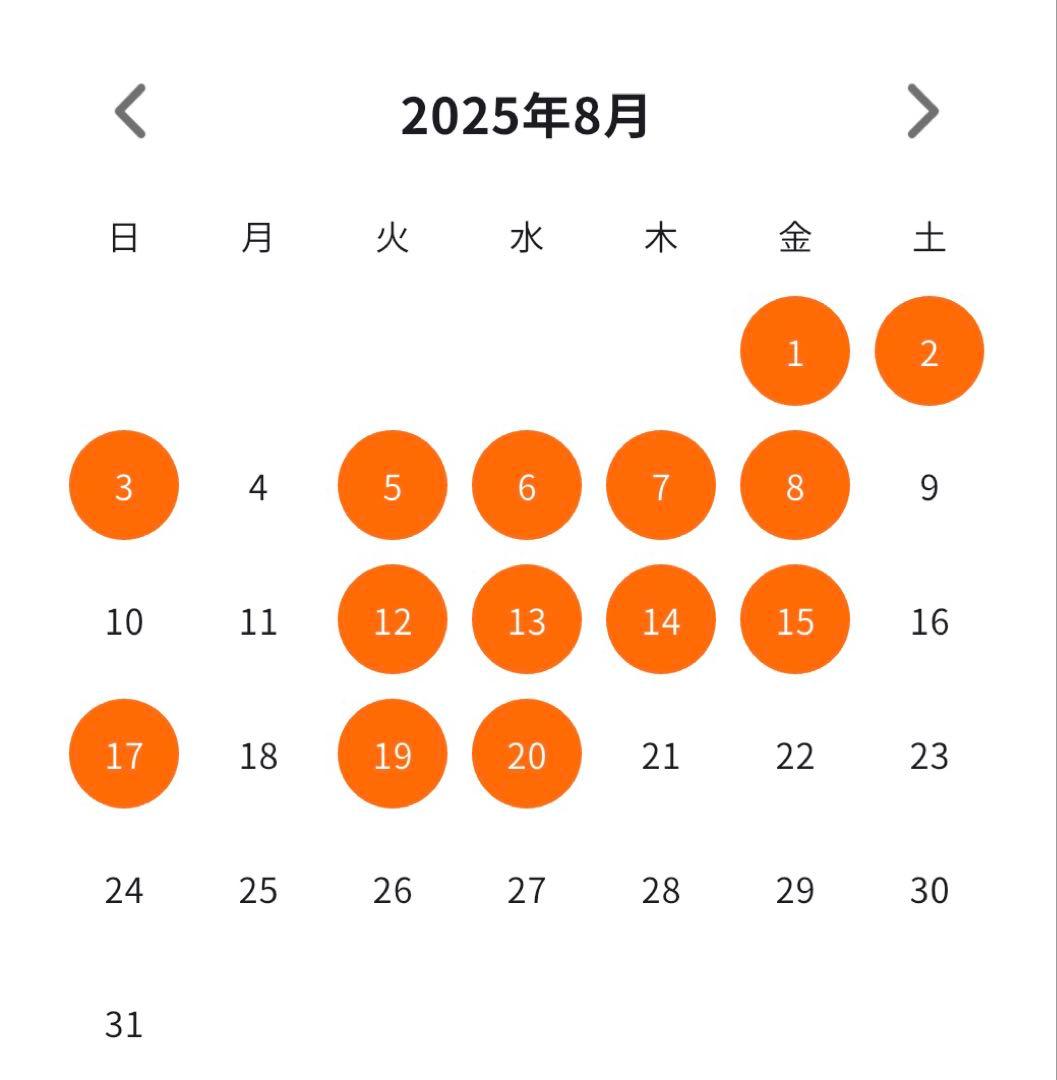The height and width of the screenshot is (1080, 1057).
Task: Choose August 27
Action: (x=526, y=890)
